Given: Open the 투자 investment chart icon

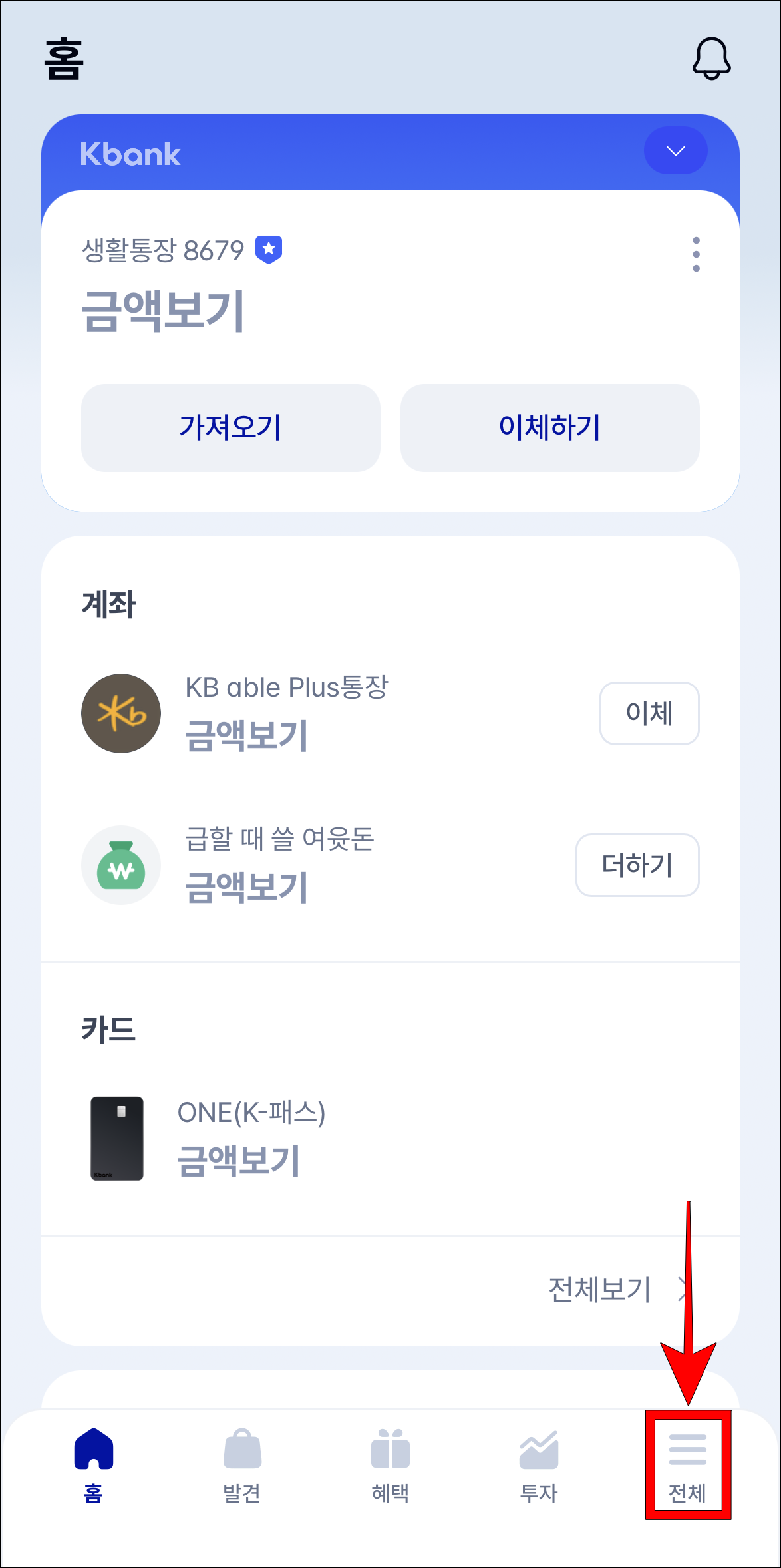Looking at the screenshot, I should (x=538, y=1451).
